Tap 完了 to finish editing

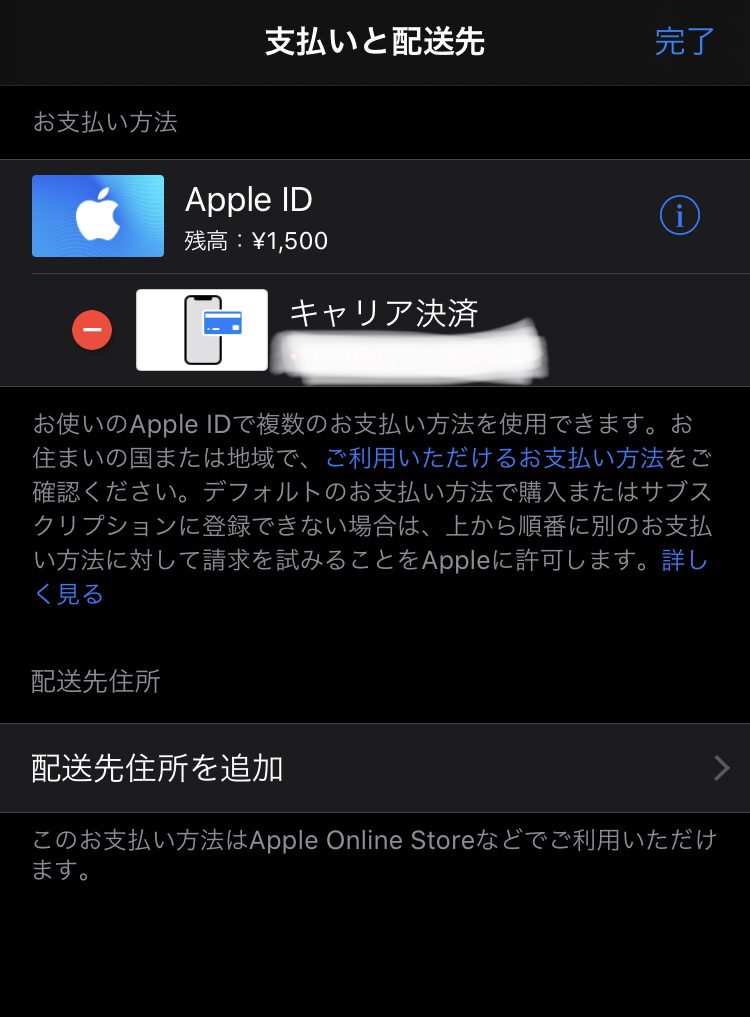tap(684, 42)
